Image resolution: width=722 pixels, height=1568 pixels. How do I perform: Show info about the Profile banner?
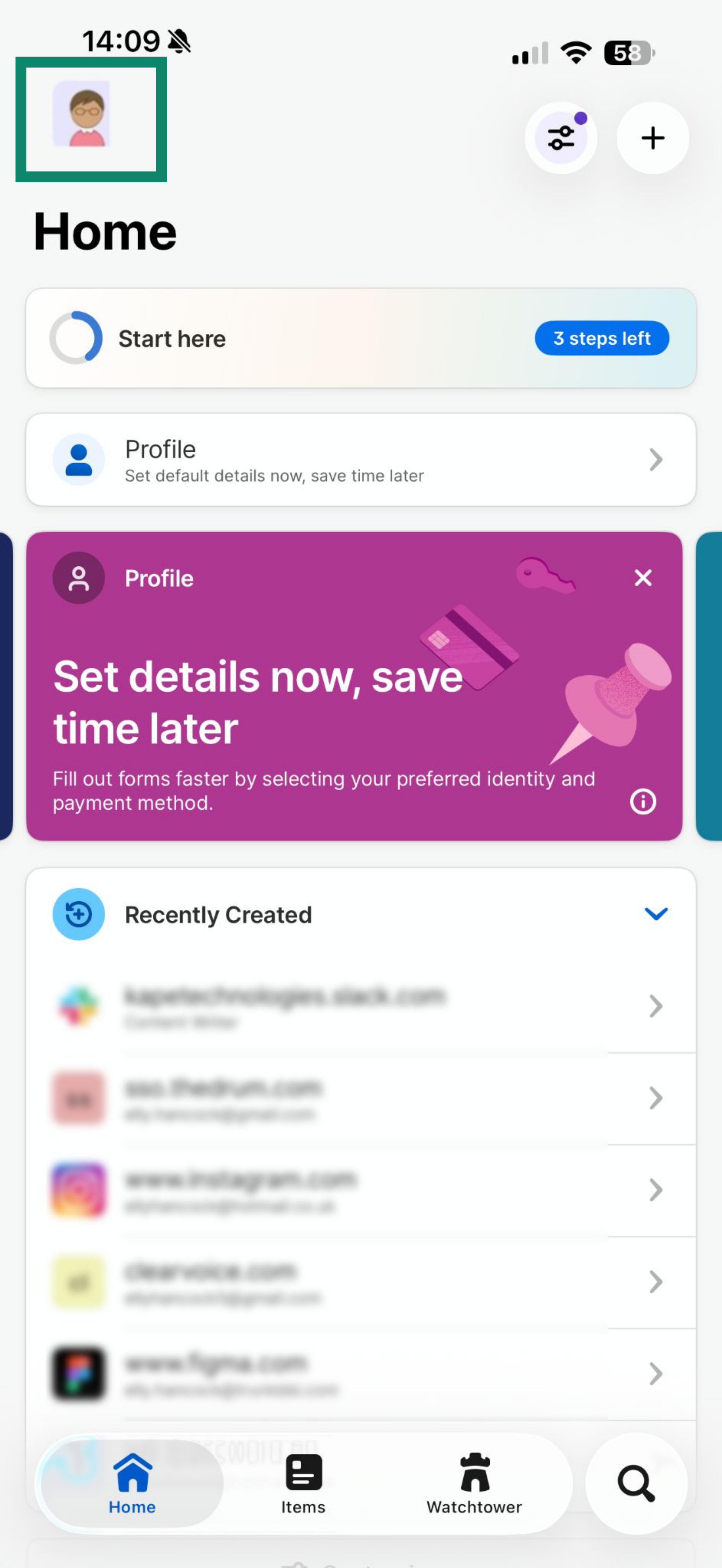(x=643, y=802)
